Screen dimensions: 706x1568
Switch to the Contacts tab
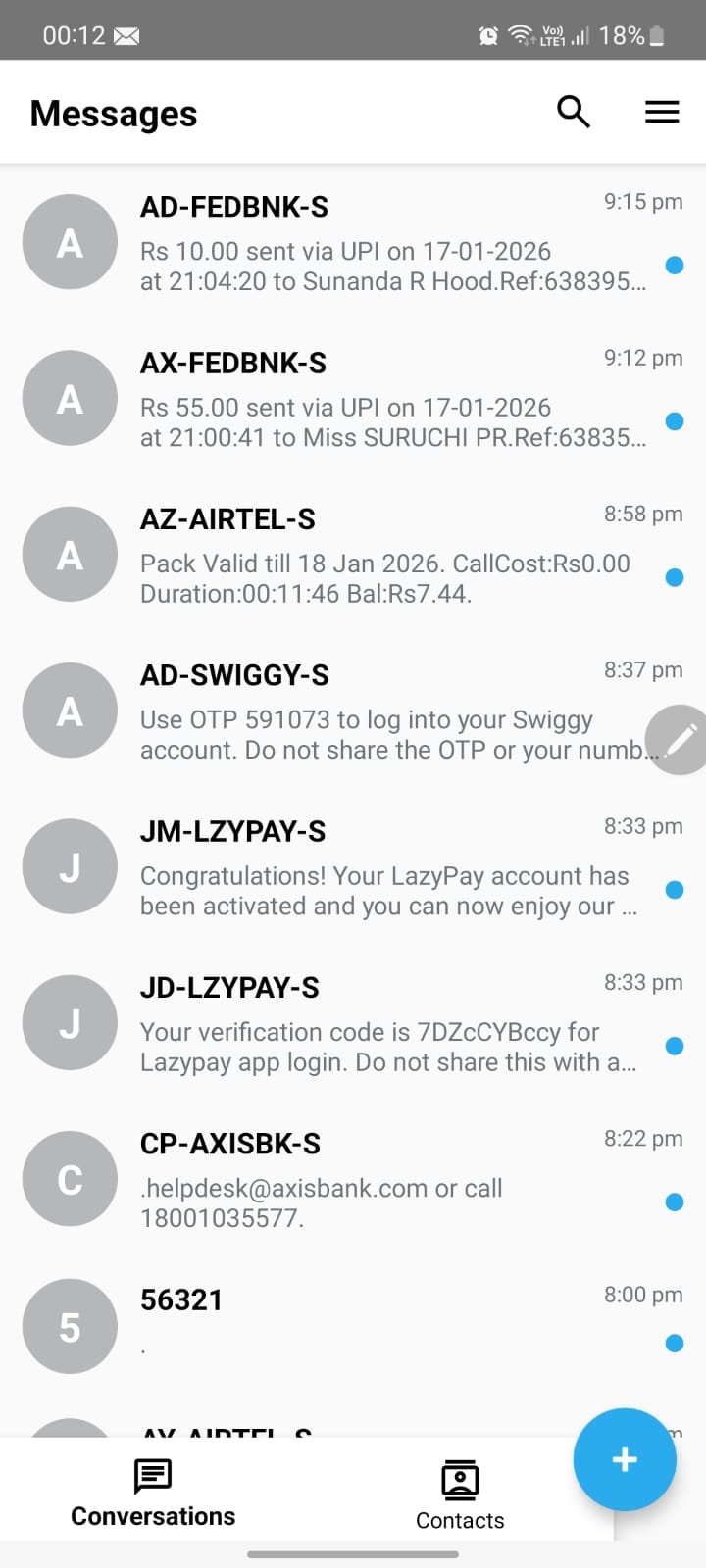click(x=460, y=1494)
